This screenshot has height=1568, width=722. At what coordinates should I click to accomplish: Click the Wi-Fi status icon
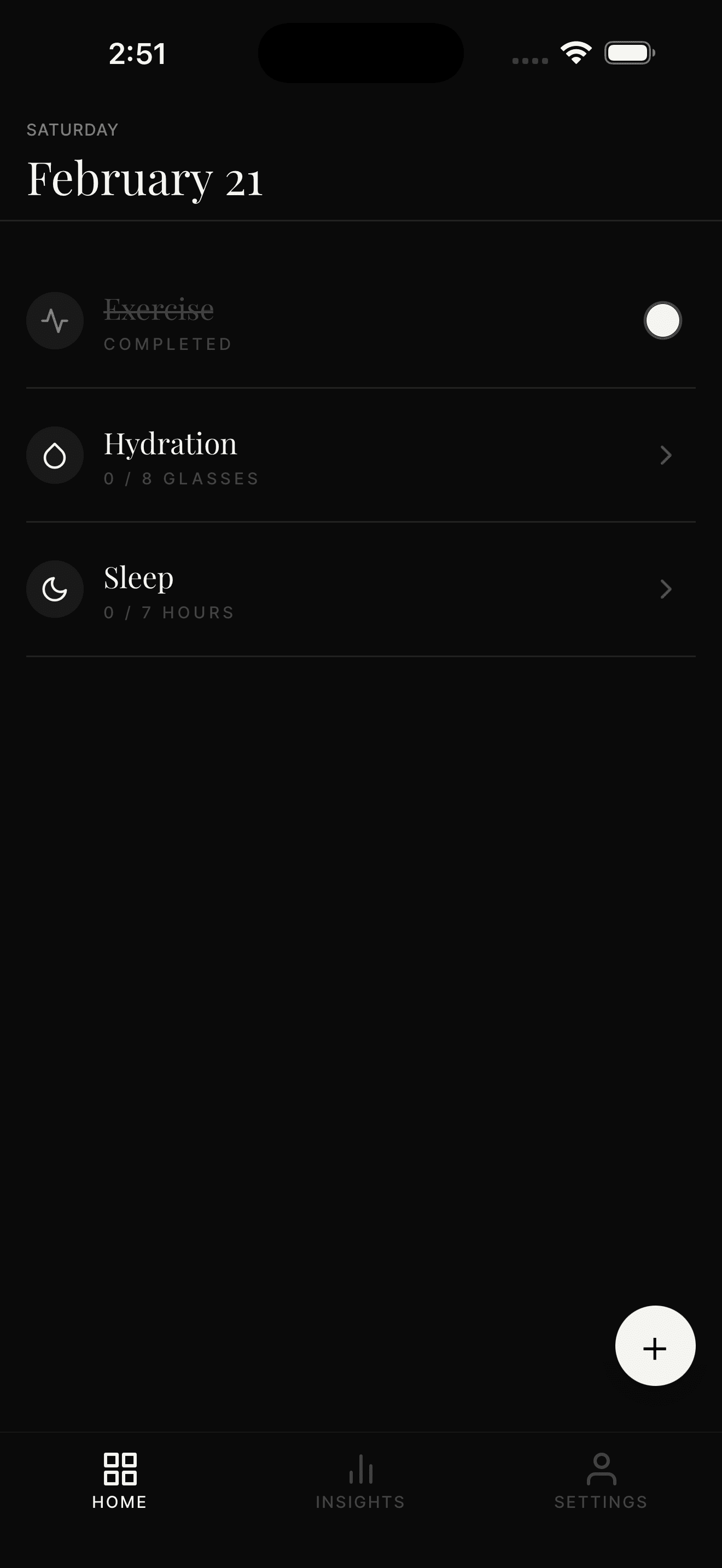[x=575, y=52]
